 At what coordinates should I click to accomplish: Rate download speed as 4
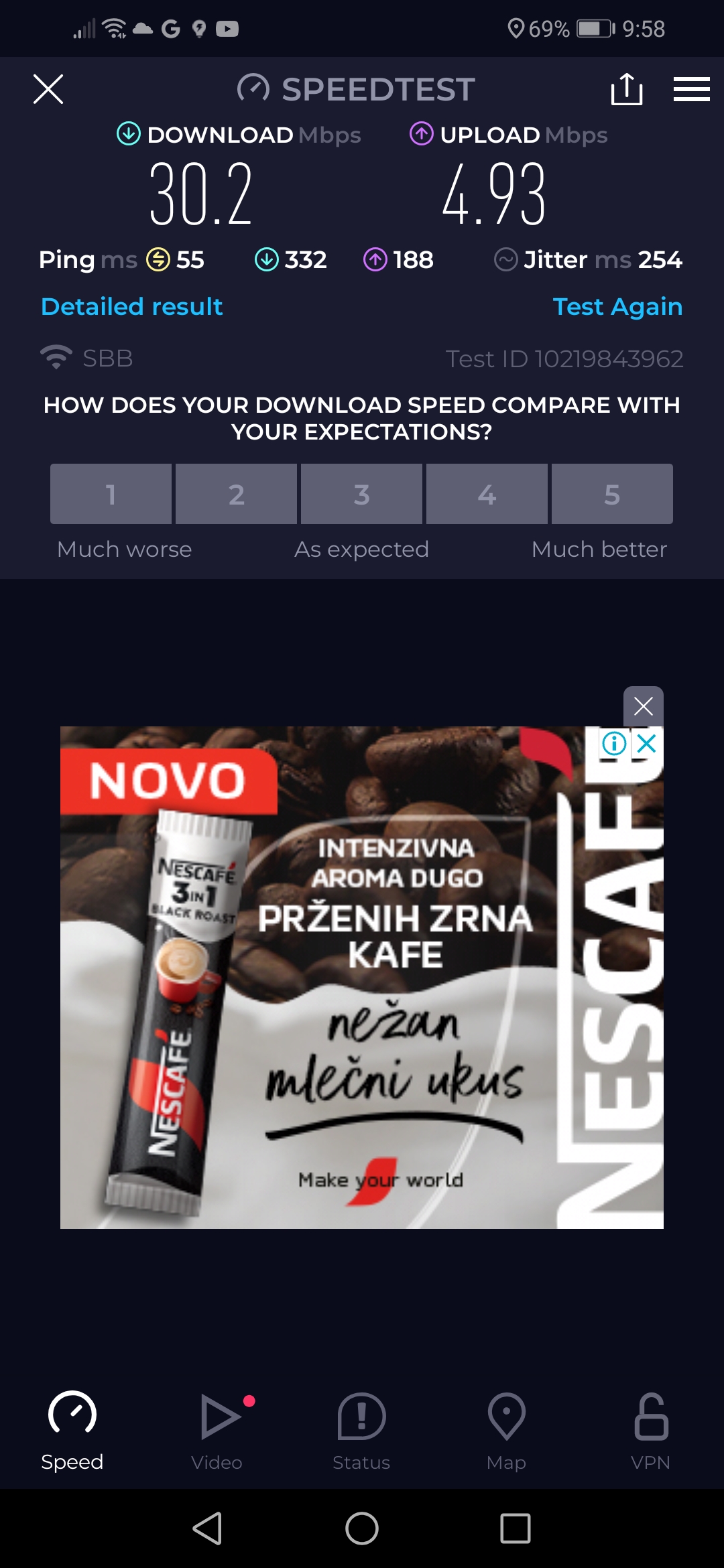coord(487,494)
